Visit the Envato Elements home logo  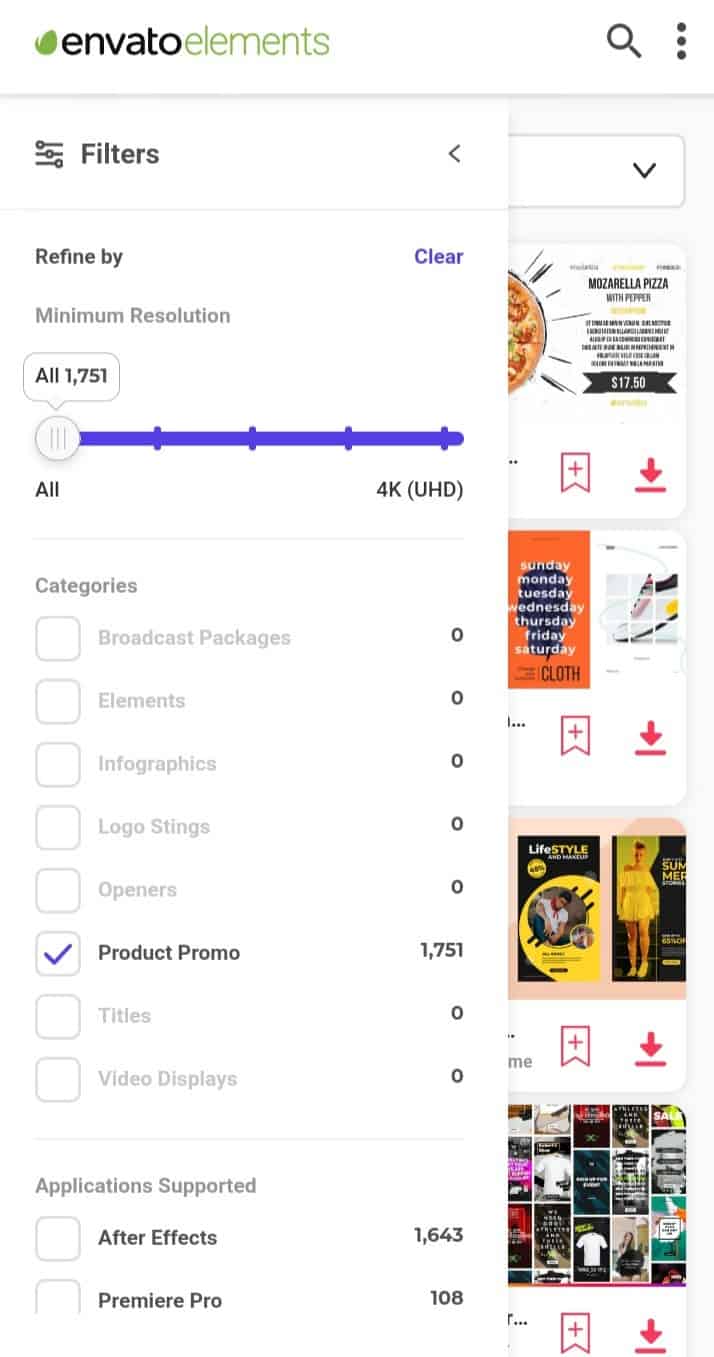point(182,42)
